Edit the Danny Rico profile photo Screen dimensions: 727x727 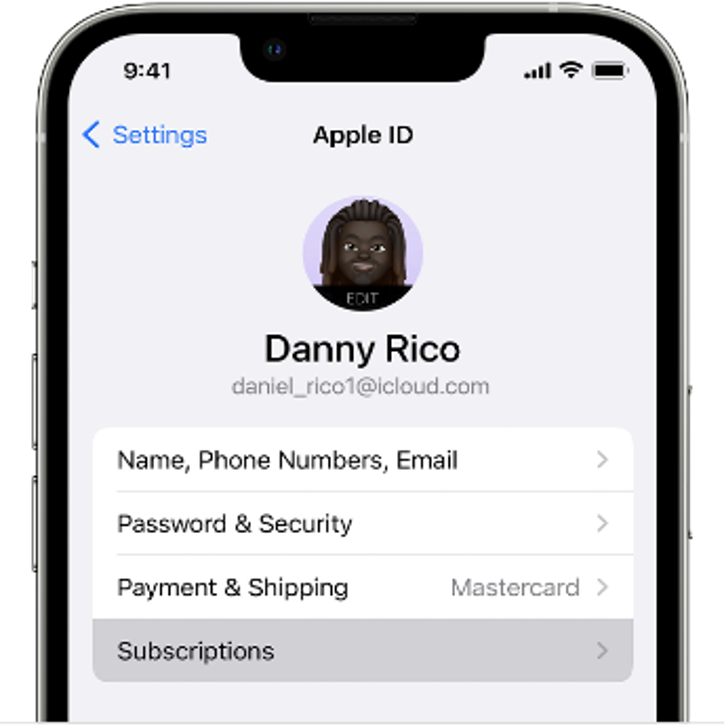[362, 255]
